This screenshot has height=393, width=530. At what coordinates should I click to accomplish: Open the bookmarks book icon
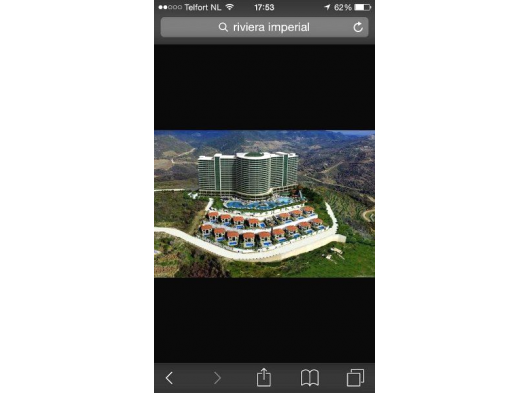pyautogui.click(x=310, y=377)
